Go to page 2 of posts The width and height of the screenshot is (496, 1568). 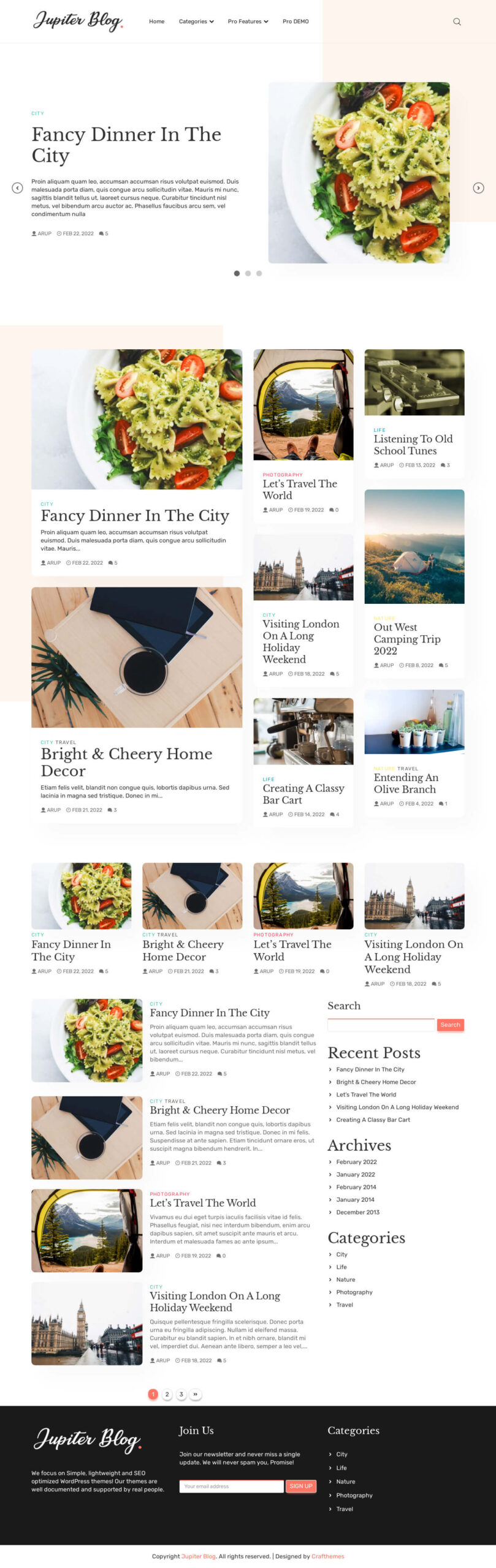click(167, 1394)
